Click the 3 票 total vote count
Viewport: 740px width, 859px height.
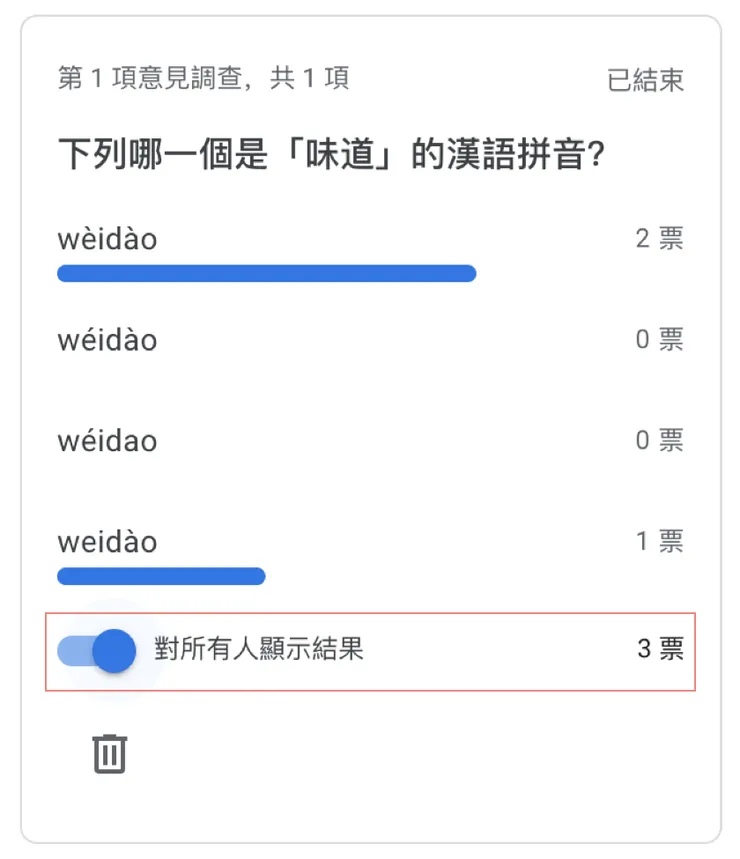tap(659, 650)
